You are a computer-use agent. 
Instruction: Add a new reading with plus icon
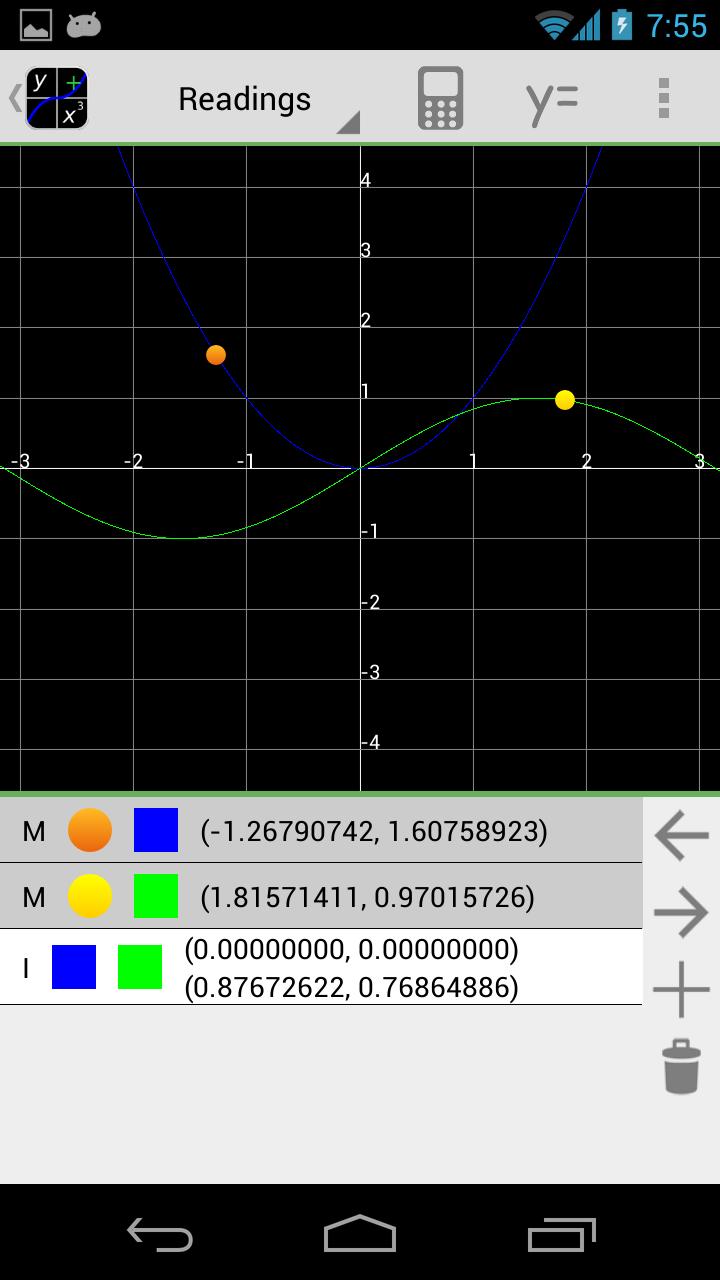pyautogui.click(x=679, y=990)
